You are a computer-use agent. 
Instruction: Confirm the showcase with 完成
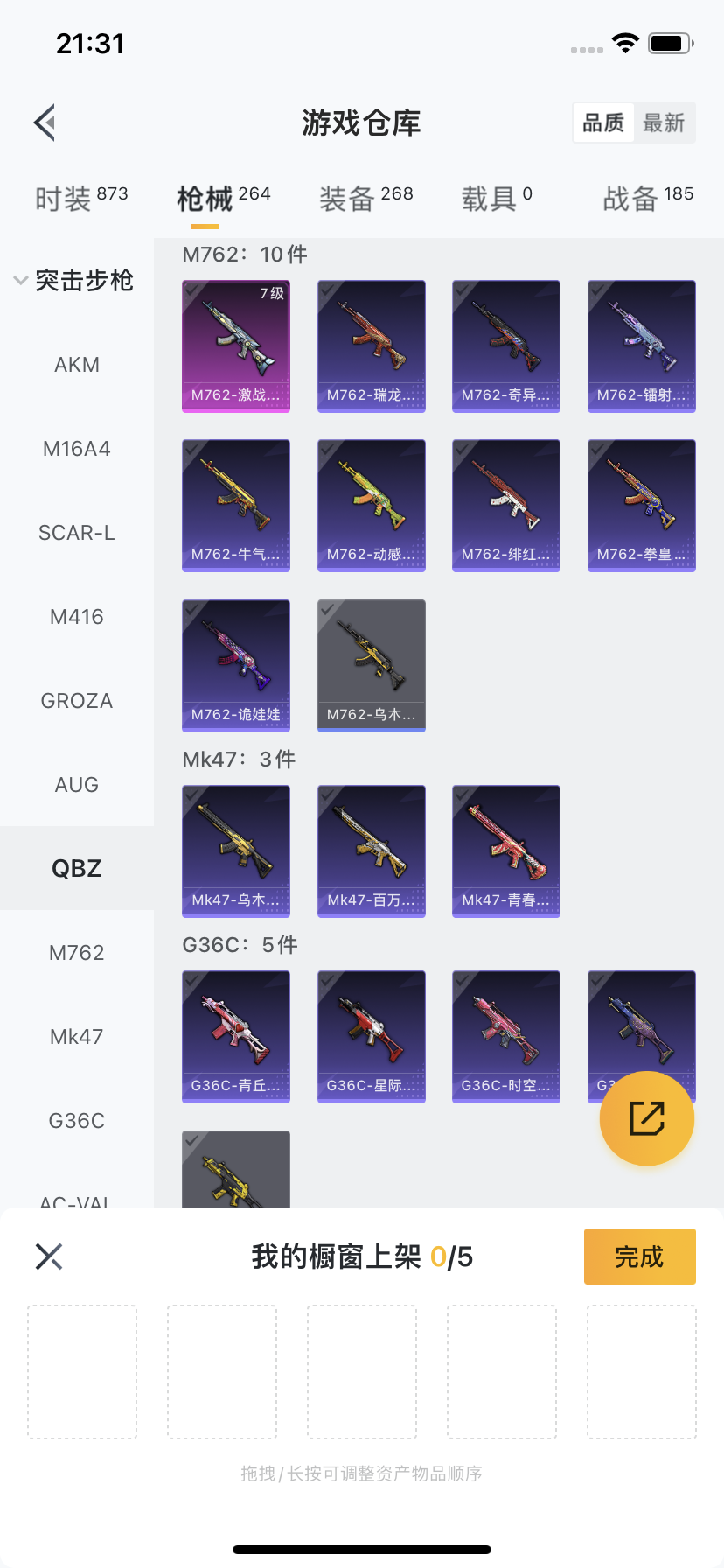coord(639,1256)
